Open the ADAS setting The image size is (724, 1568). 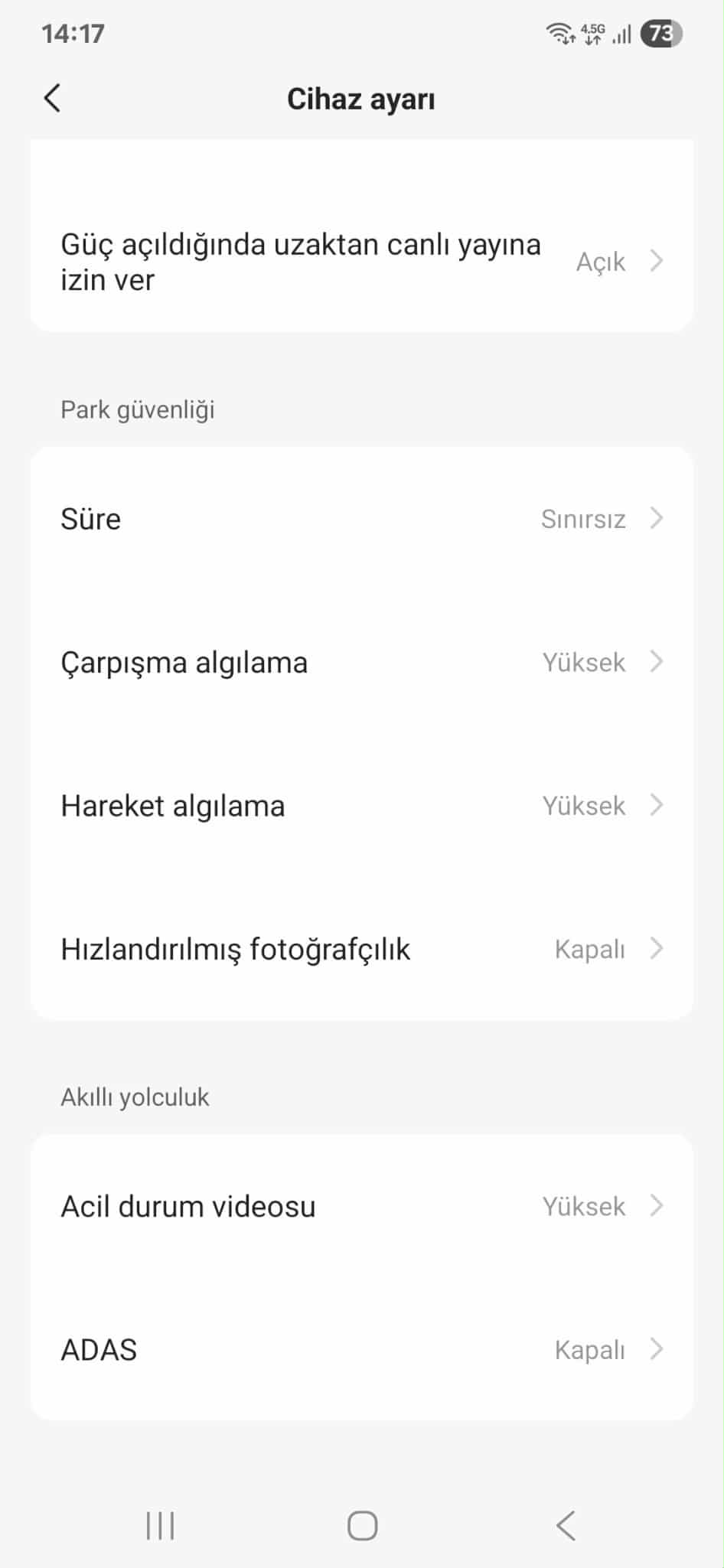click(x=362, y=1349)
